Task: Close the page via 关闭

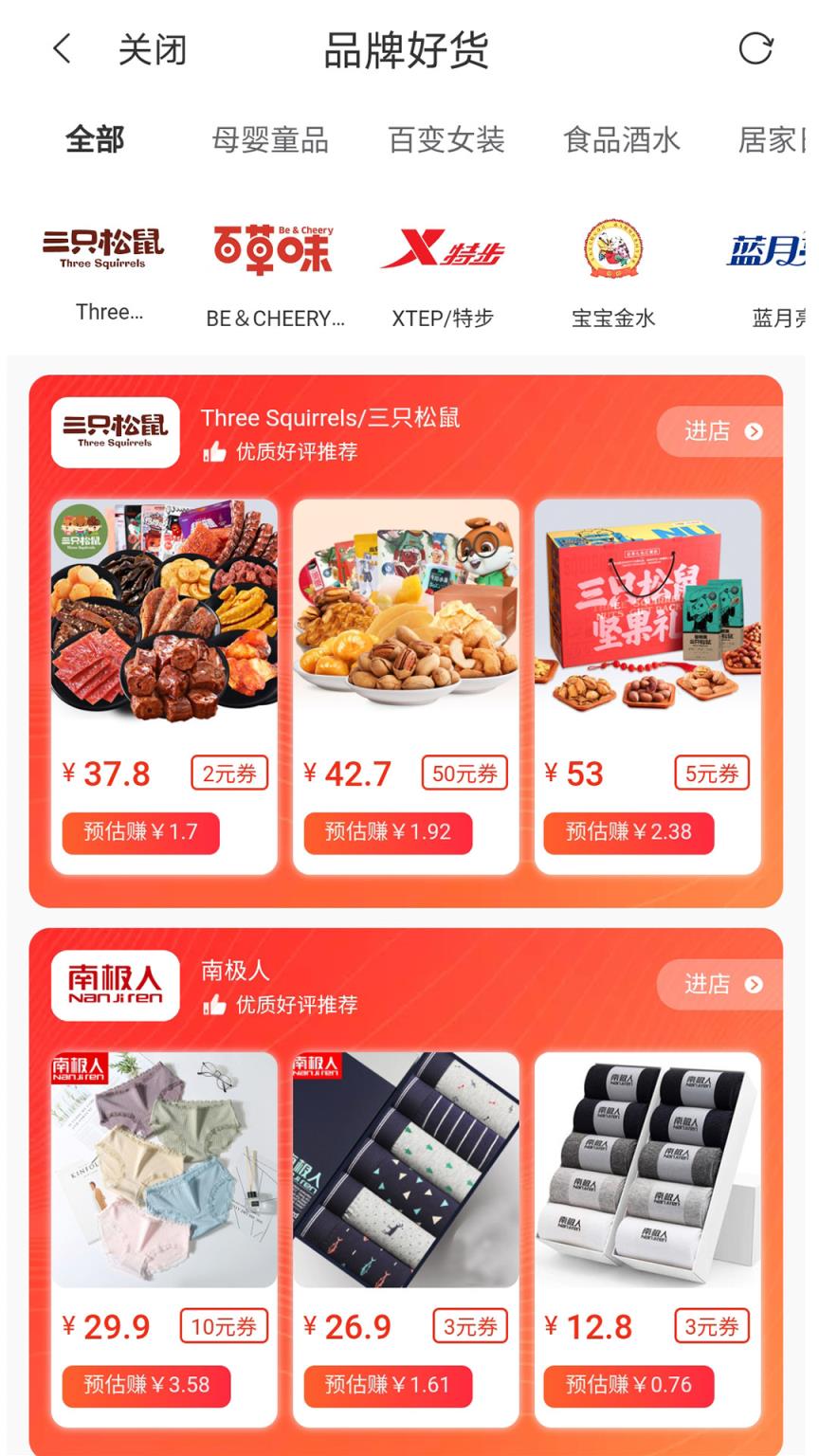Action: 152,49
